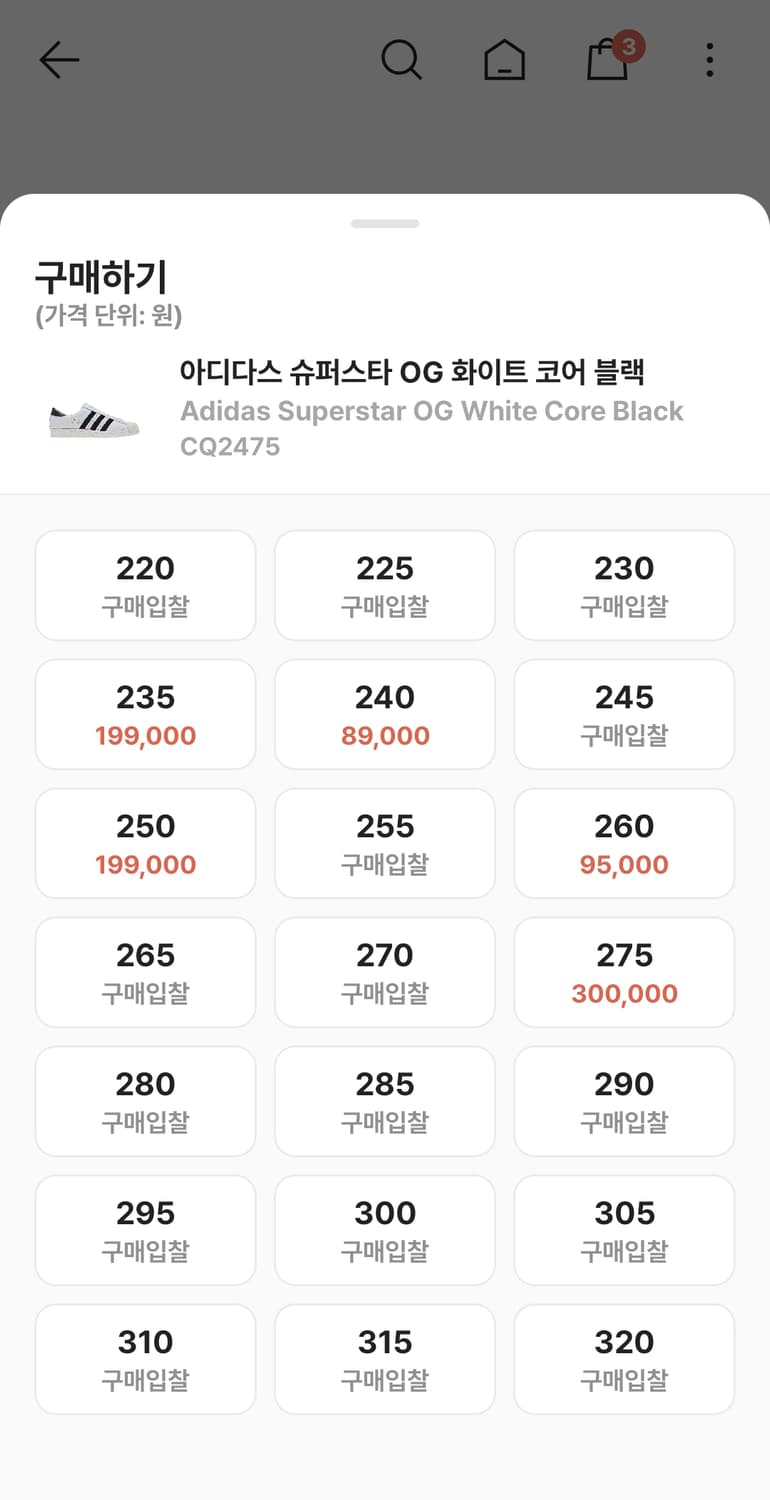770x1500 pixels.
Task: Go to home via the house icon
Action: [504, 60]
